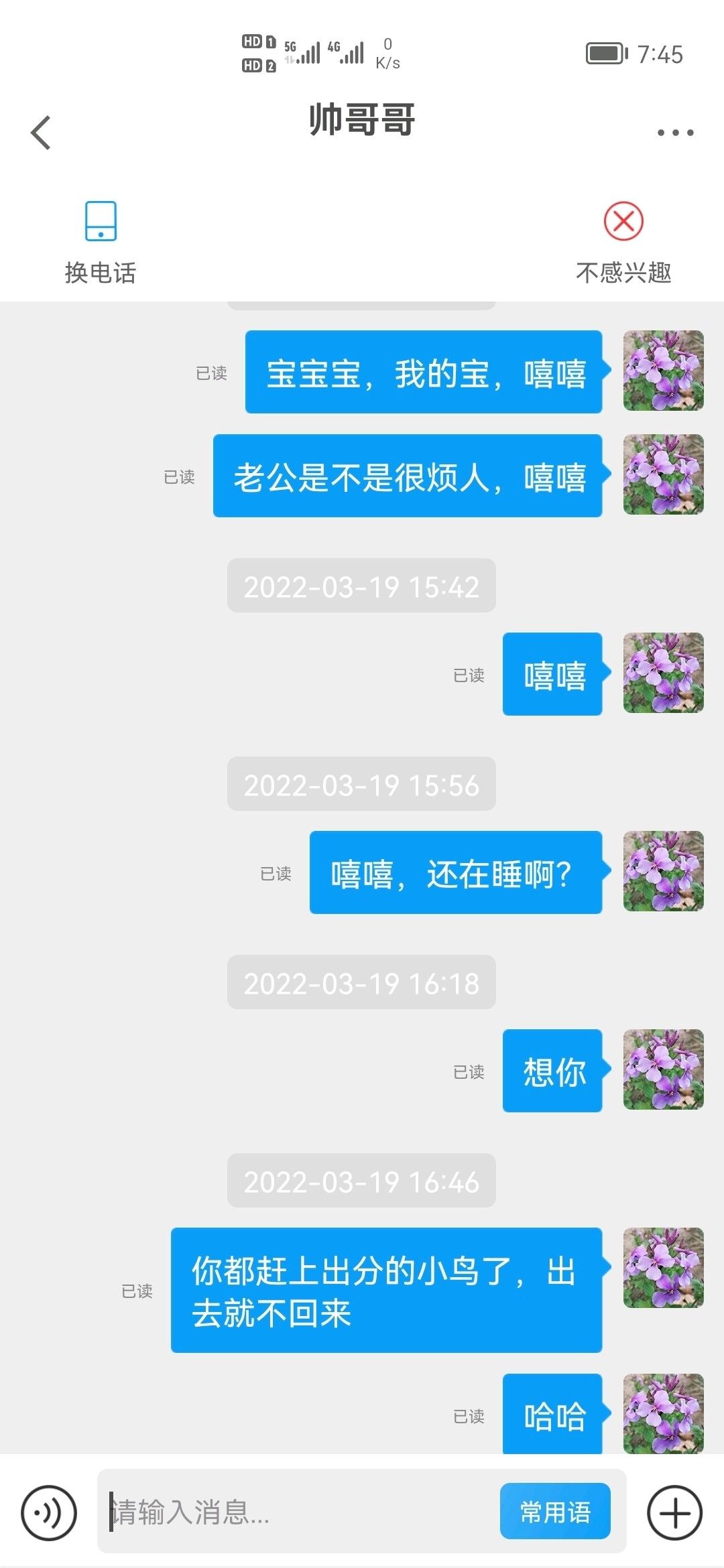Image resolution: width=724 pixels, height=1568 pixels.
Task: Focus the 请输入消息 message field
Action: [x=302, y=1512]
